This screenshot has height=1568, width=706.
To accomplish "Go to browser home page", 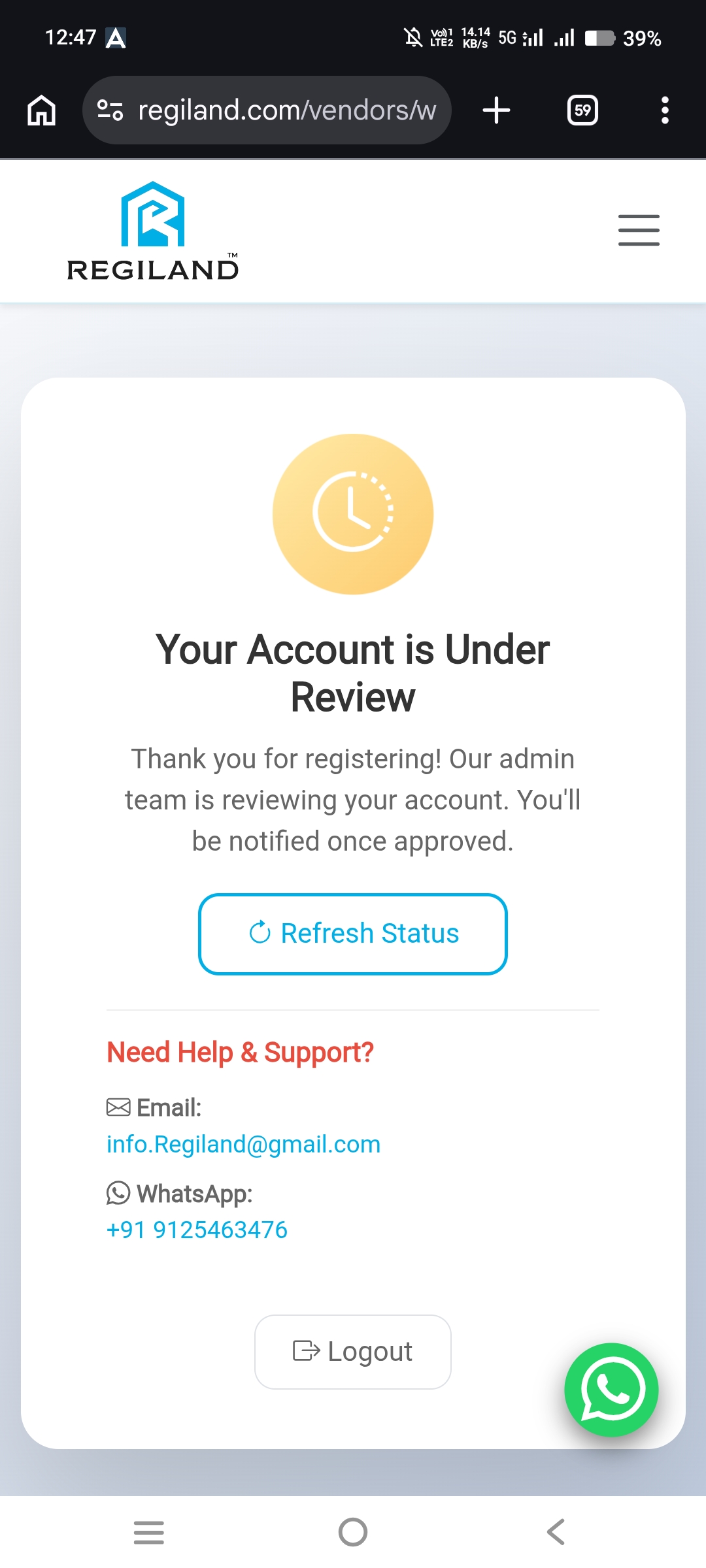I will pos(41,110).
